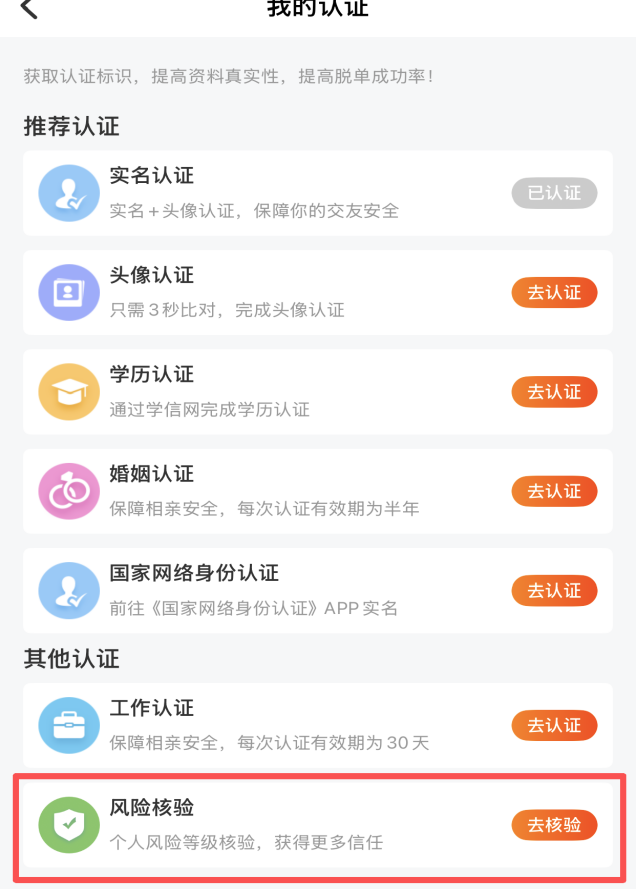Tap the gray 已认证 badge on 实名认证

(x=554, y=193)
